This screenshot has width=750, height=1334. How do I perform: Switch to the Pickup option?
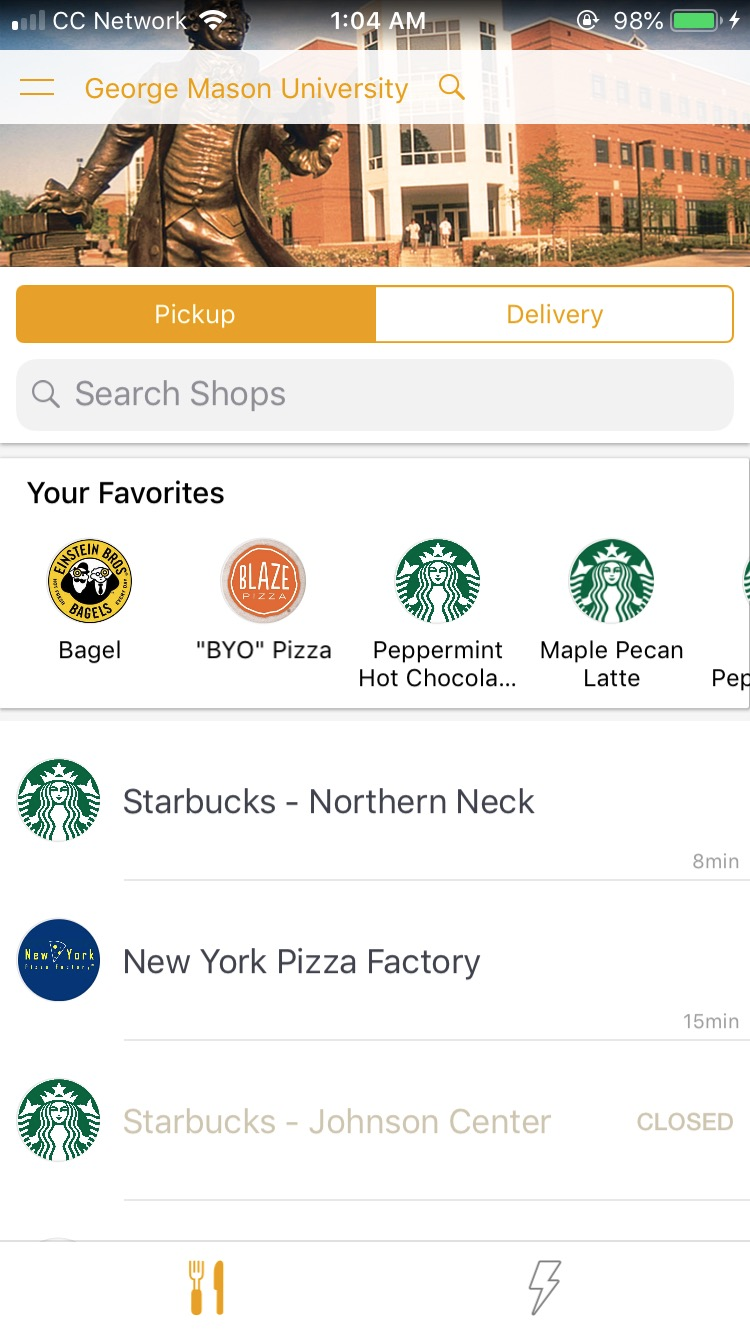(195, 314)
